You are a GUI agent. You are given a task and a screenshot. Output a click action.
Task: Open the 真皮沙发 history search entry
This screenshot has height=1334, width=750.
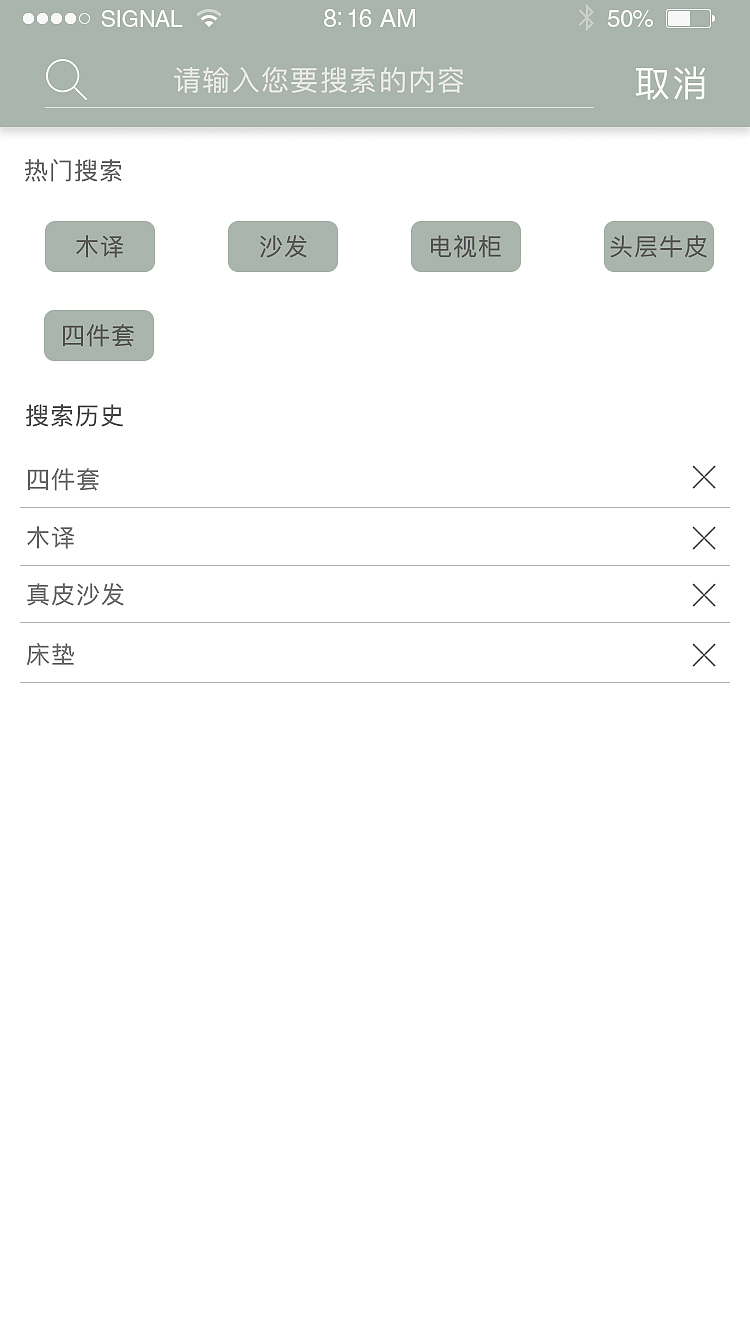tap(77, 595)
